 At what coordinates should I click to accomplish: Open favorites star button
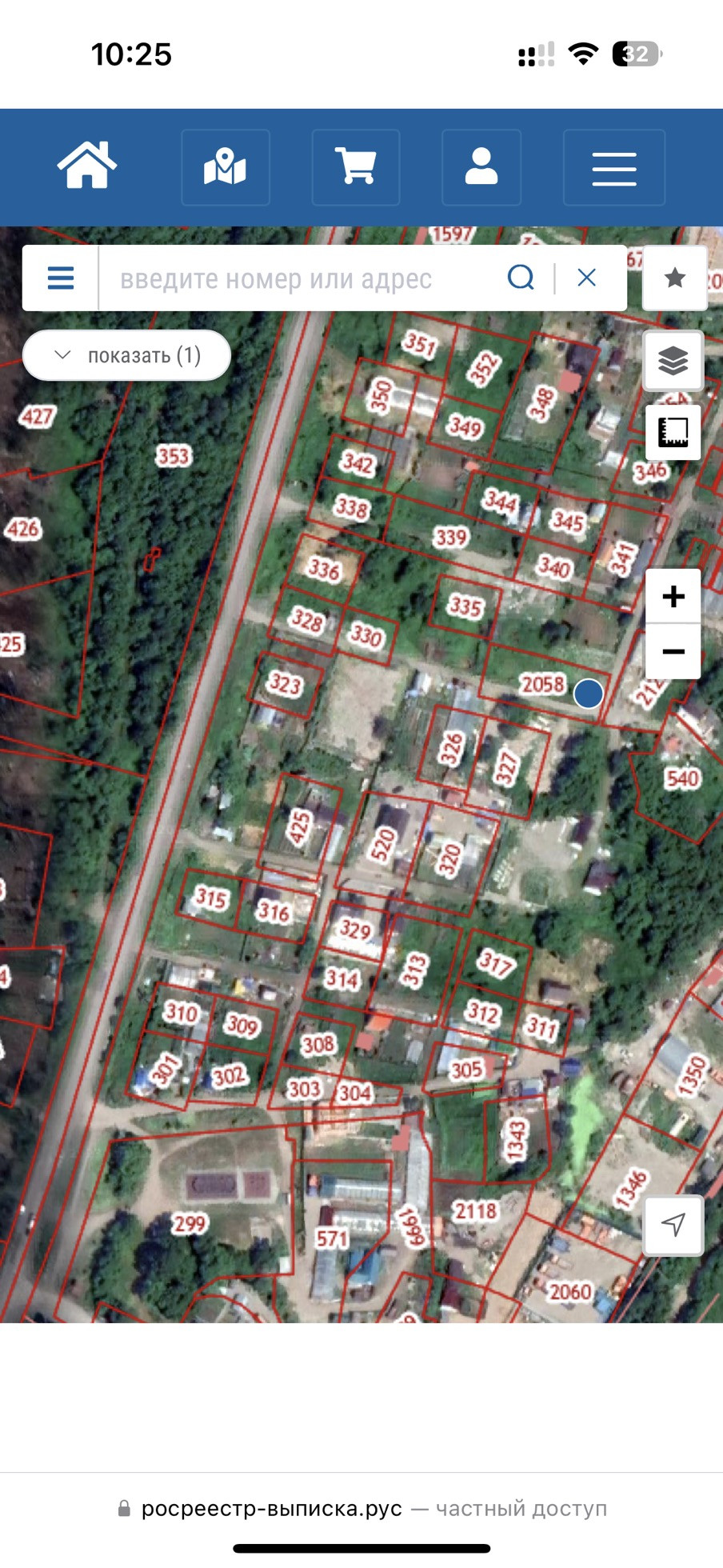(x=674, y=278)
